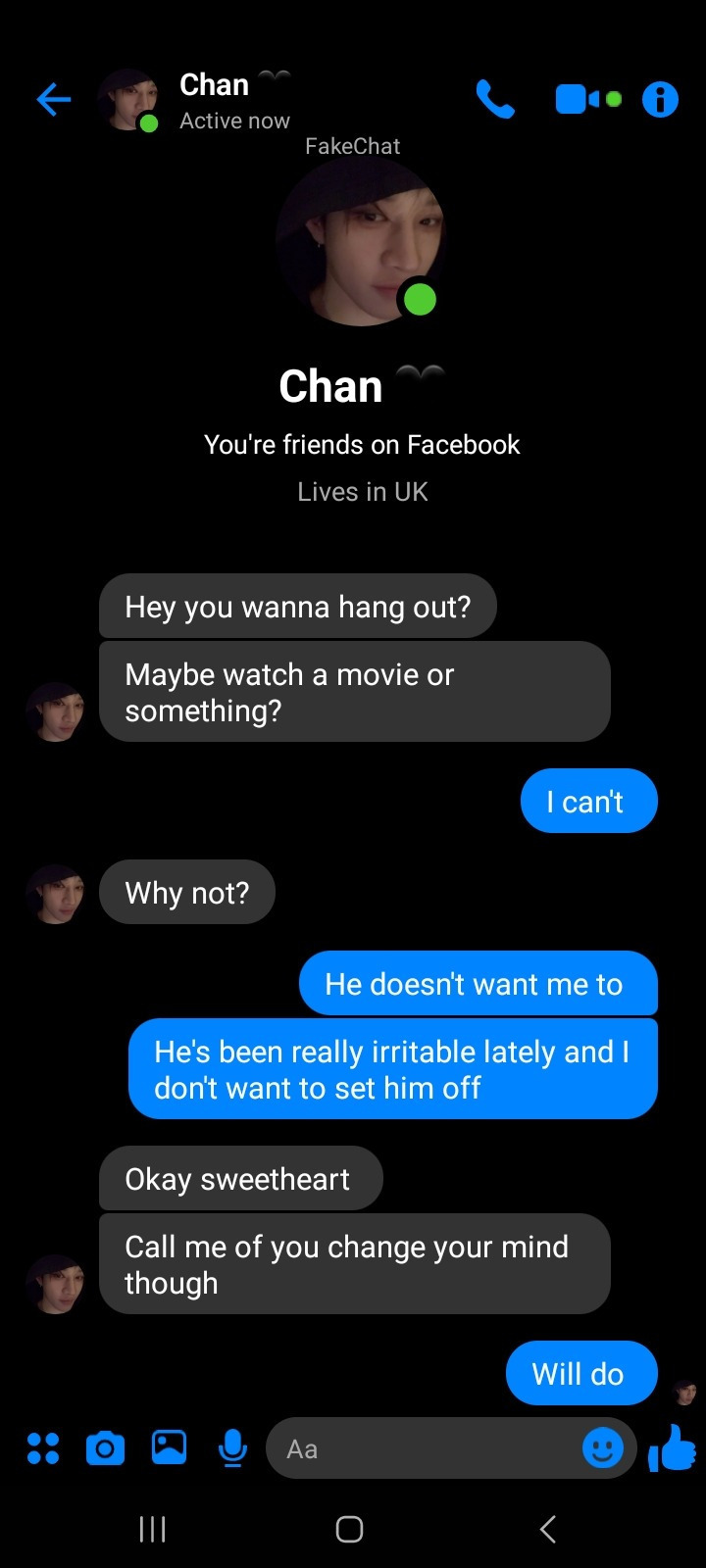Send a thumbs-up like
The image size is (706, 1568).
[673, 1447]
